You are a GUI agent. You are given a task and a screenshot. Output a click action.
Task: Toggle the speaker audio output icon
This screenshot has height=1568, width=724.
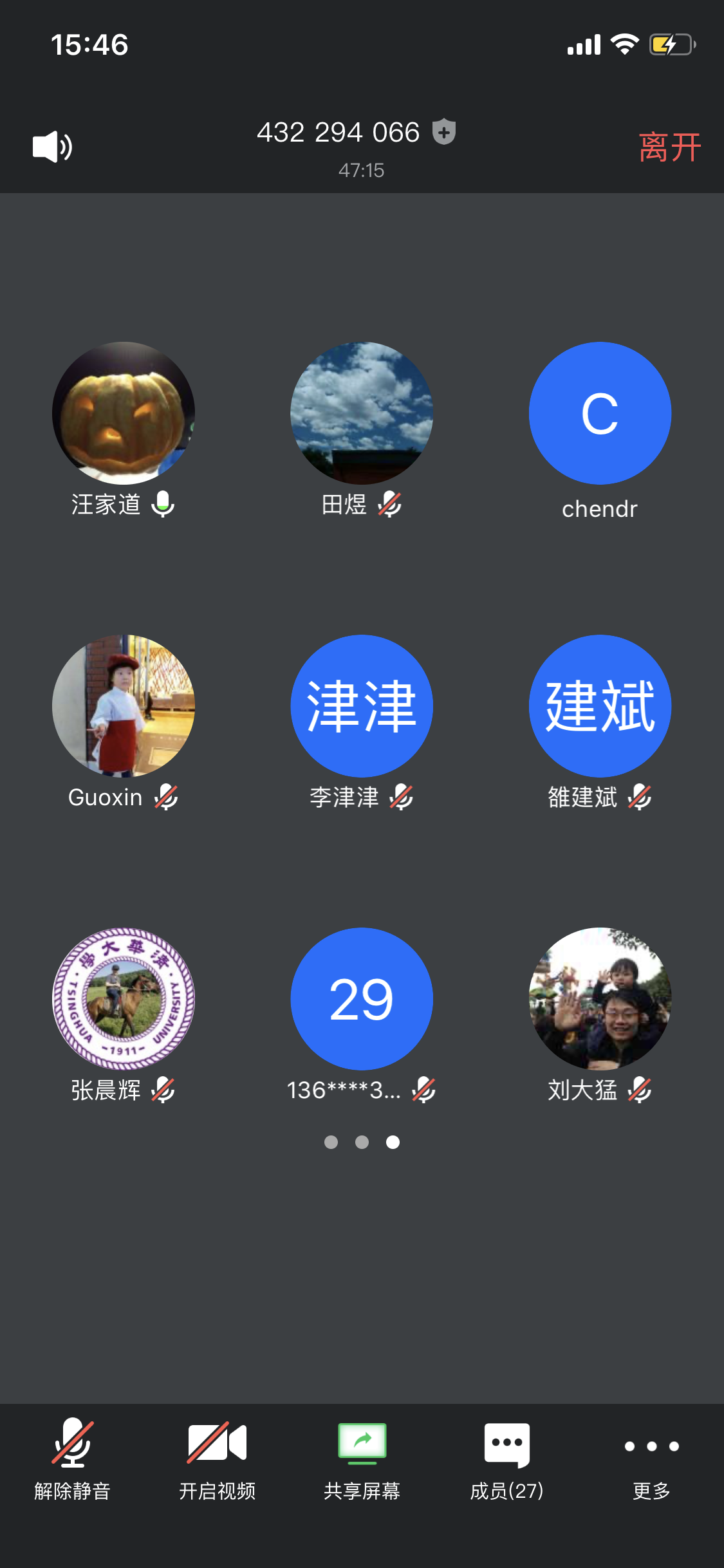click(52, 147)
